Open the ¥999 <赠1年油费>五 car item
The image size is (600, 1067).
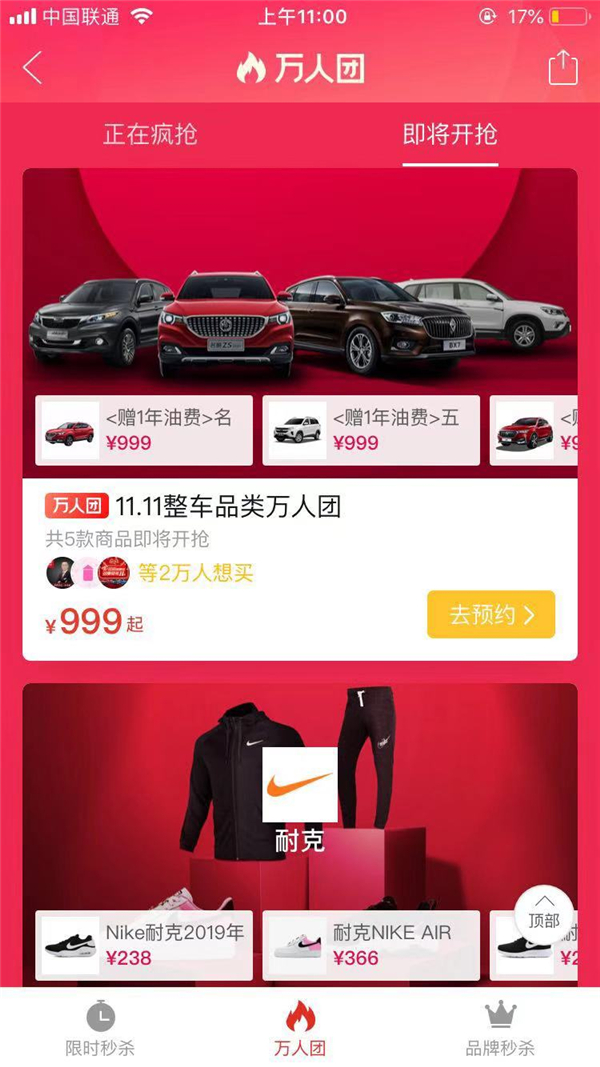pyautogui.click(x=371, y=430)
